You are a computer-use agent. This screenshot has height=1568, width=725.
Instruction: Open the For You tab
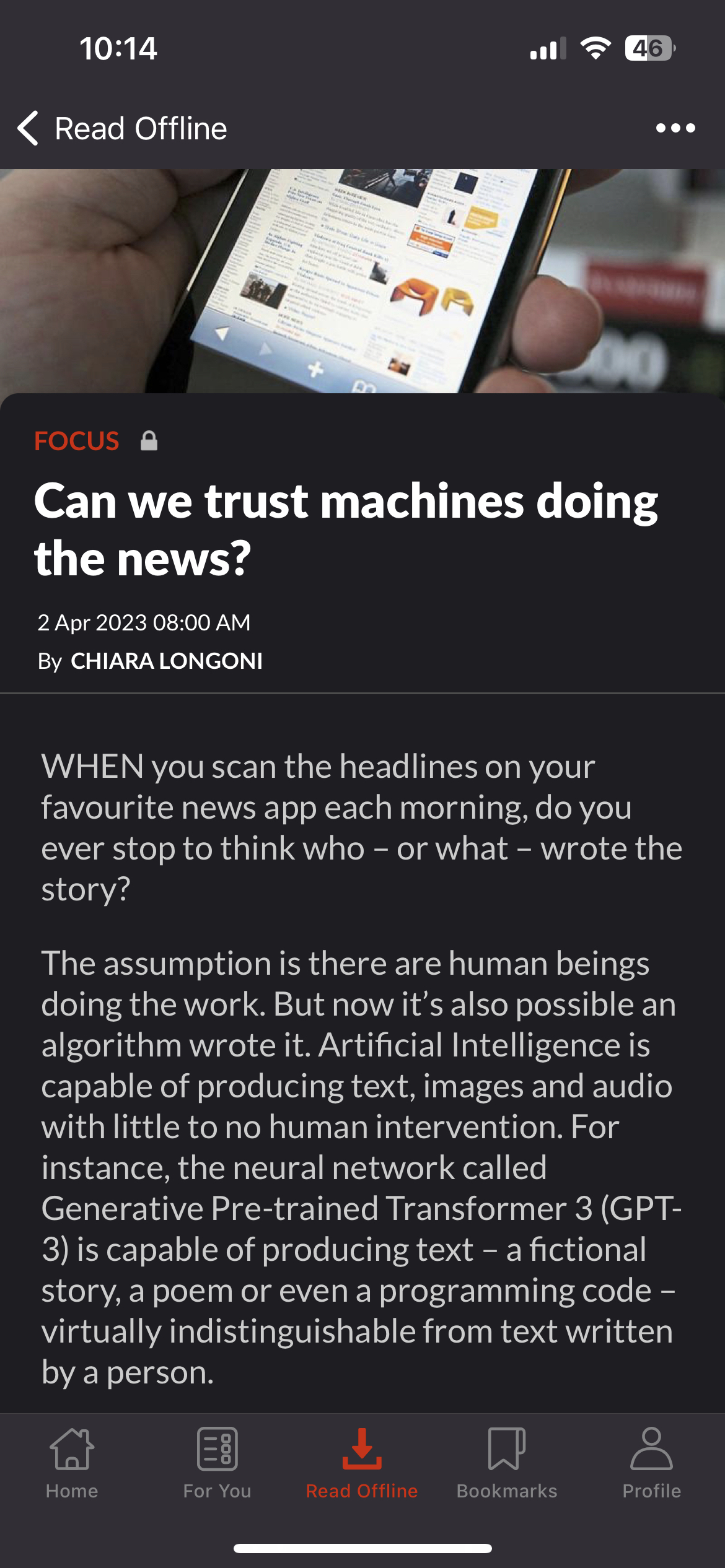click(x=217, y=1463)
